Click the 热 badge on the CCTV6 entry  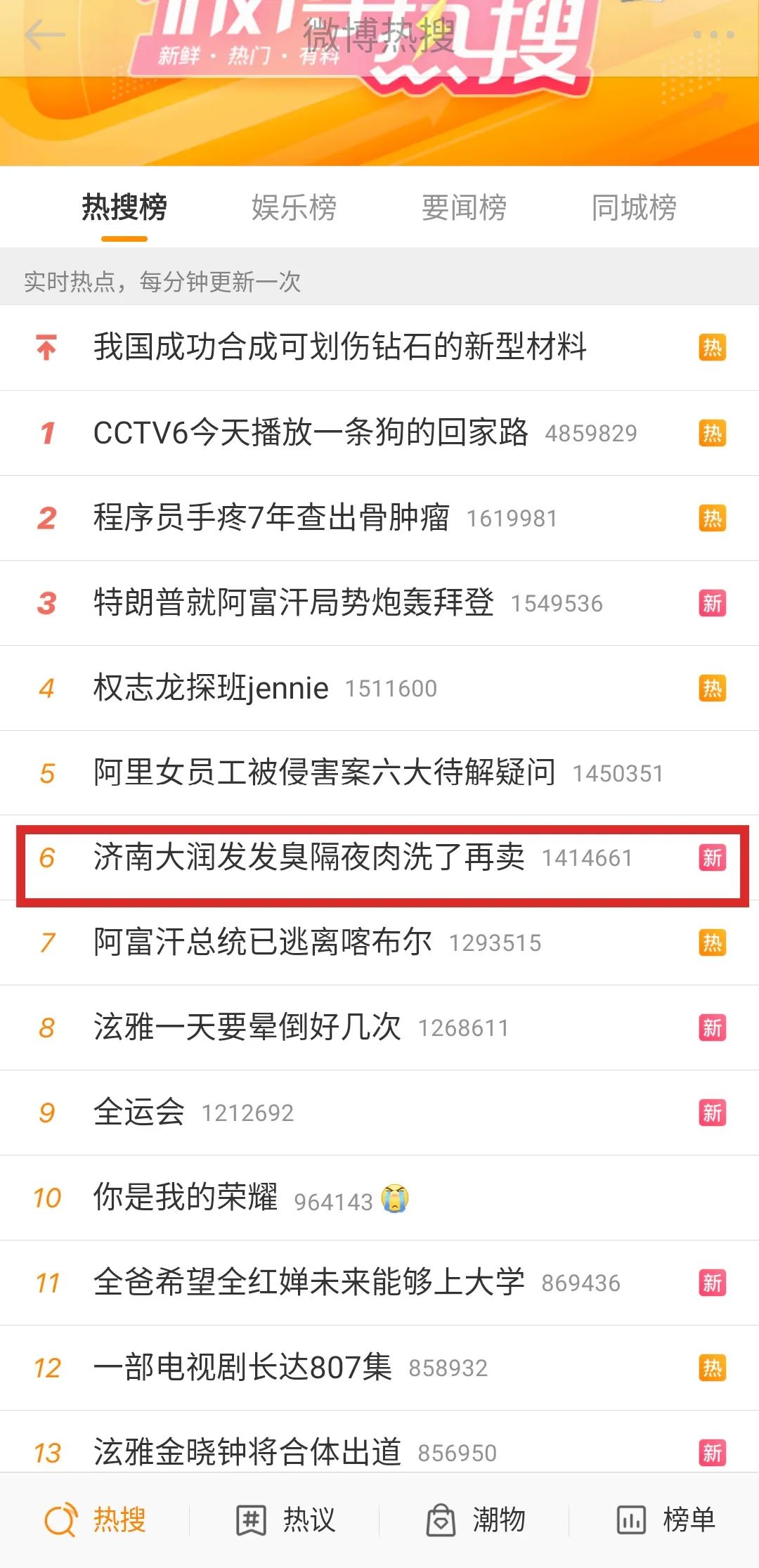pyautogui.click(x=712, y=433)
